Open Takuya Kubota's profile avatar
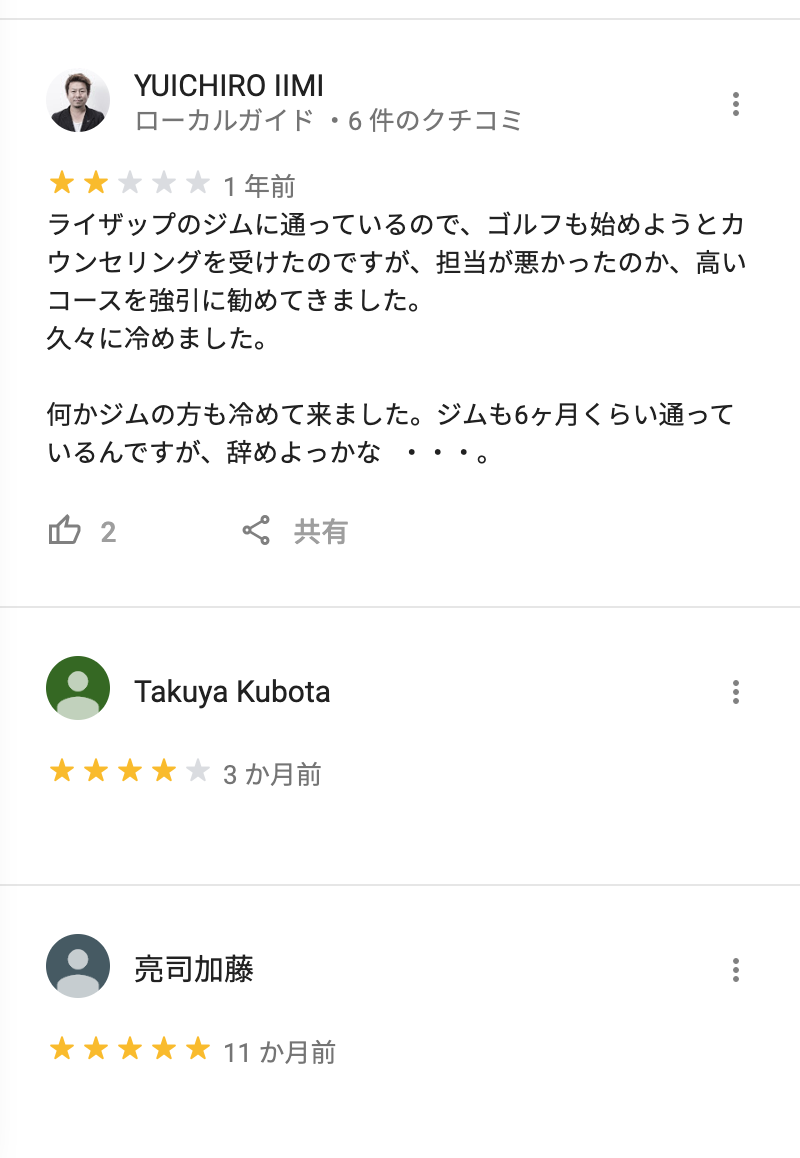Screen dimensions: 800x1158 point(78,688)
